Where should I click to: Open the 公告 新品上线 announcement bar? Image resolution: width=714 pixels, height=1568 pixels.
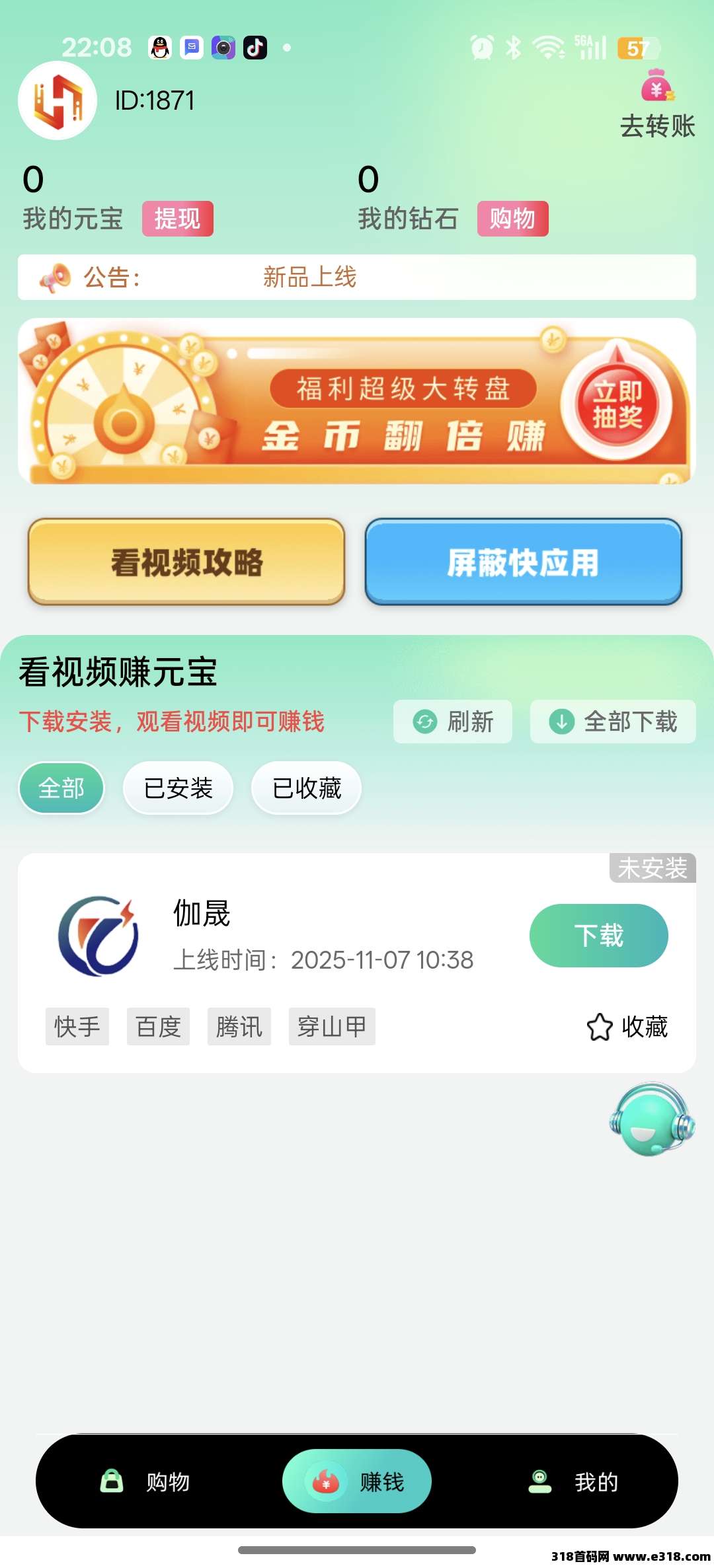357,277
